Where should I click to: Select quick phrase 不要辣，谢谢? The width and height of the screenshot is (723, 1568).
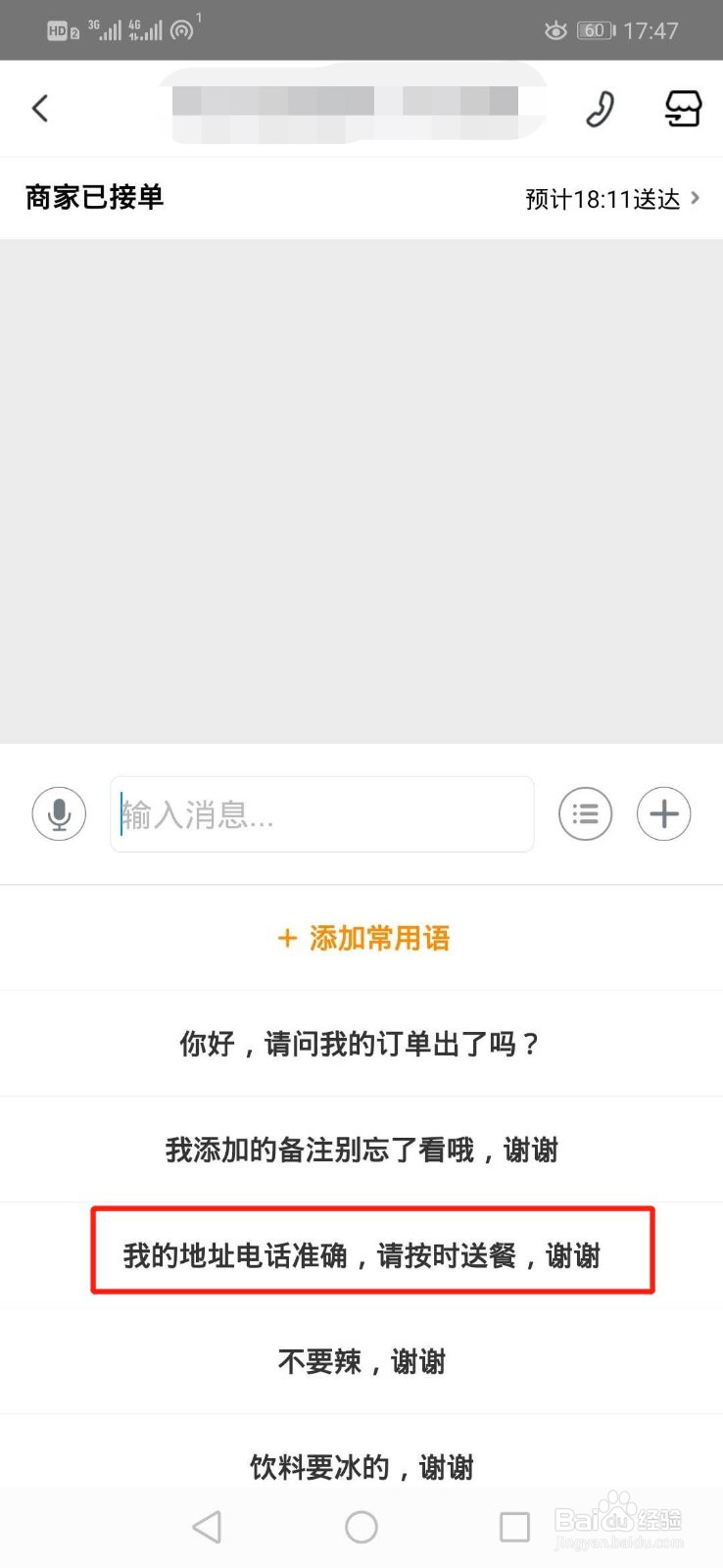(361, 1360)
